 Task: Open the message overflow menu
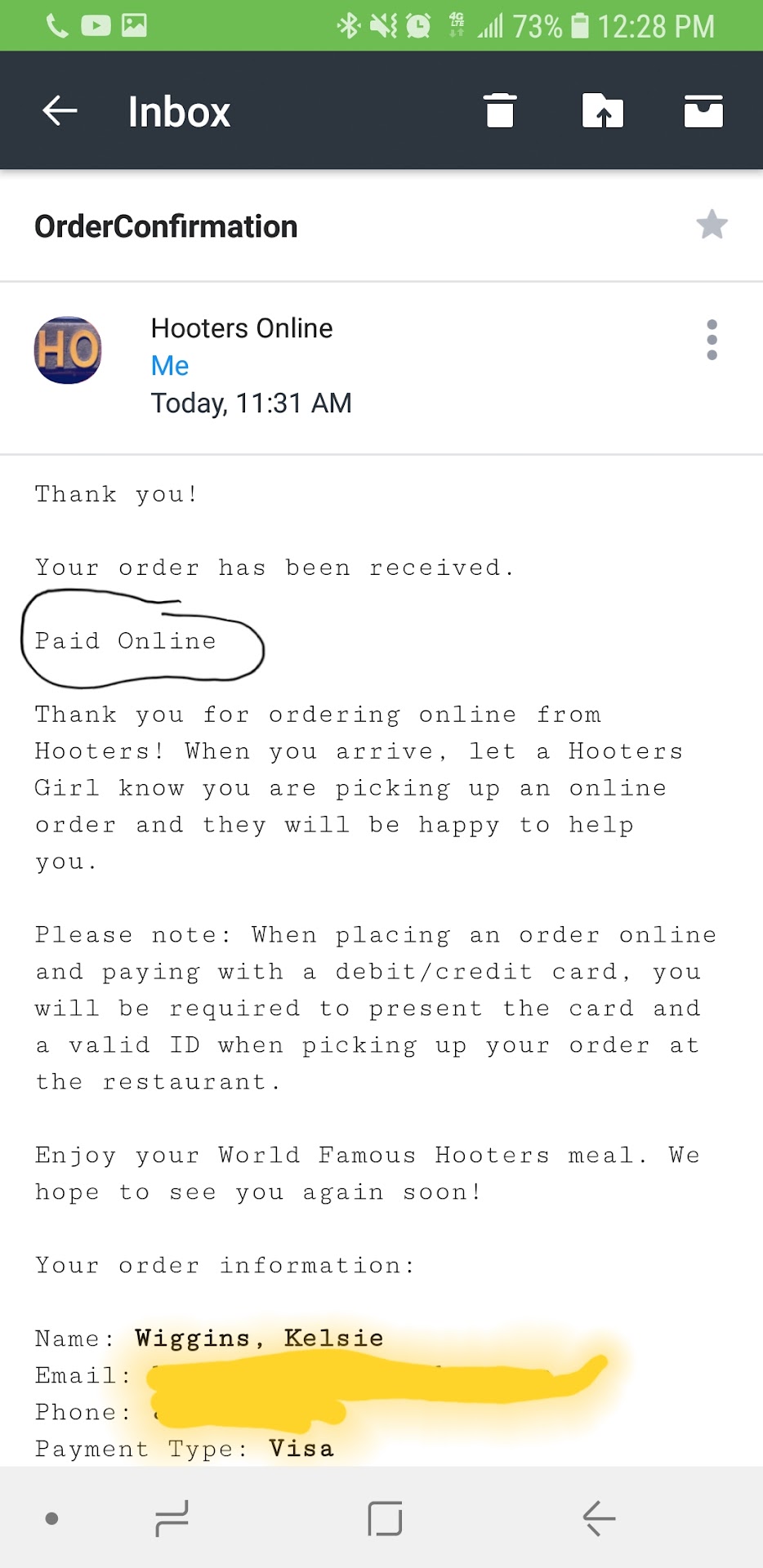(712, 339)
